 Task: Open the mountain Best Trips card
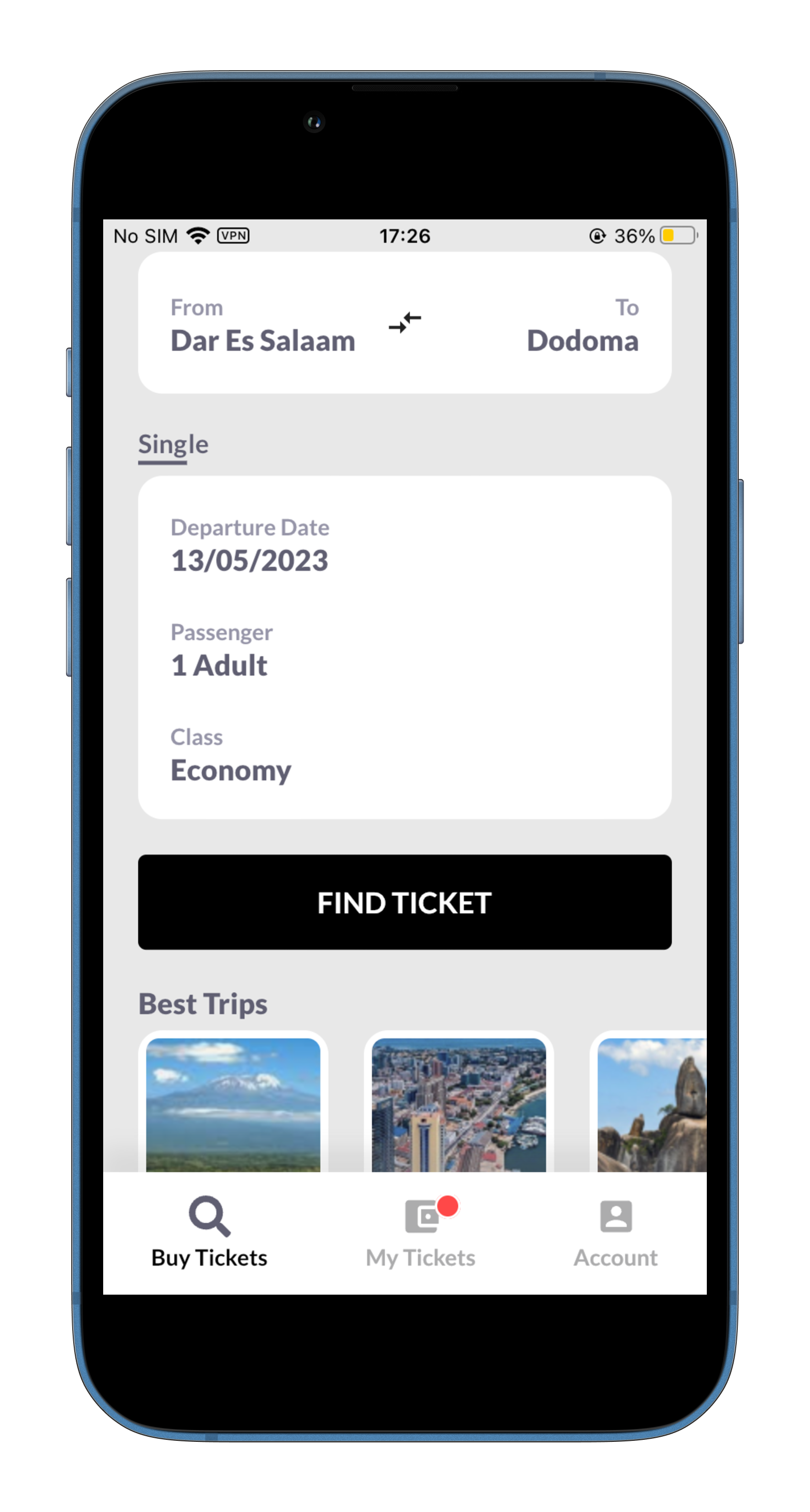tap(233, 1104)
